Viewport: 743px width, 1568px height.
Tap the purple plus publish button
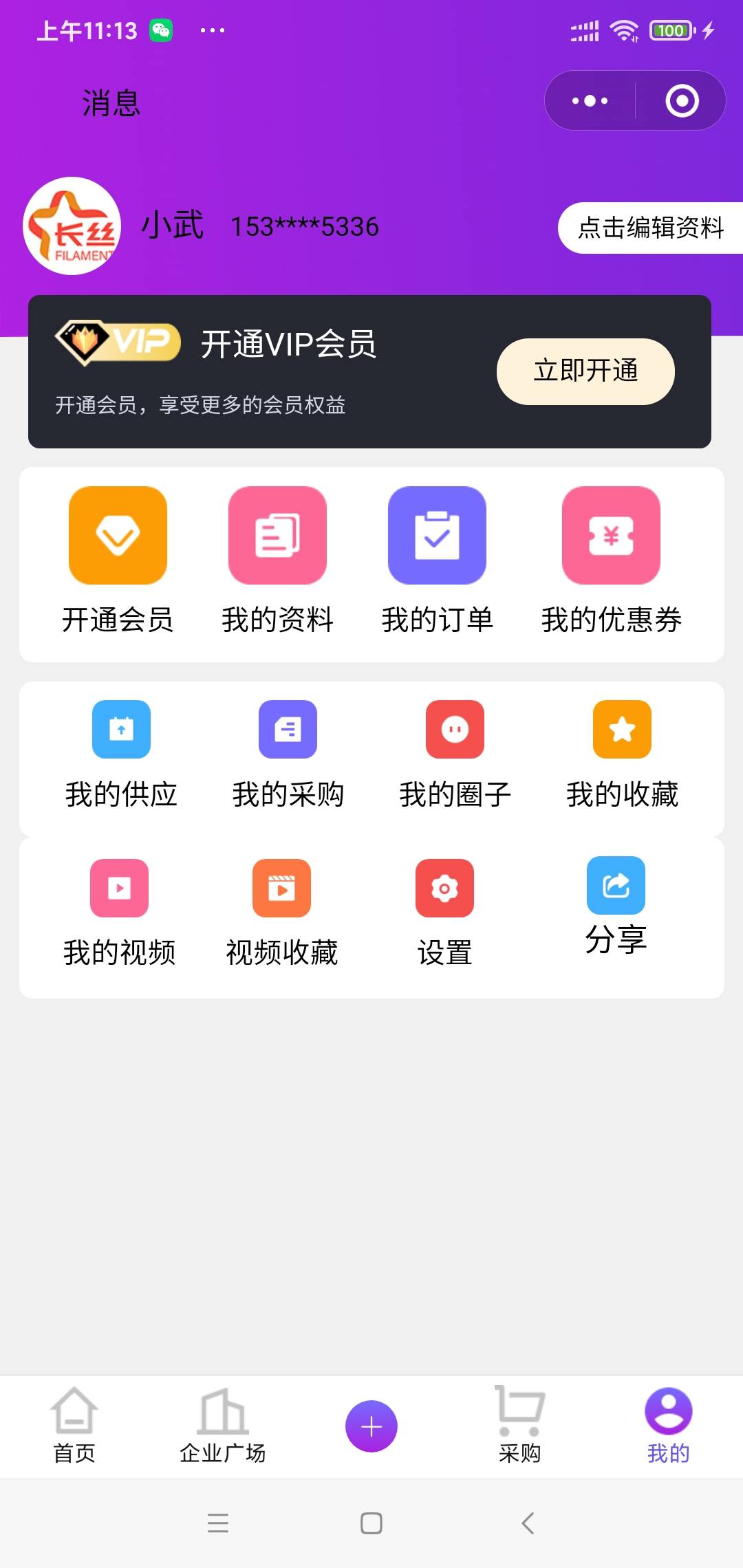pyautogui.click(x=371, y=1426)
